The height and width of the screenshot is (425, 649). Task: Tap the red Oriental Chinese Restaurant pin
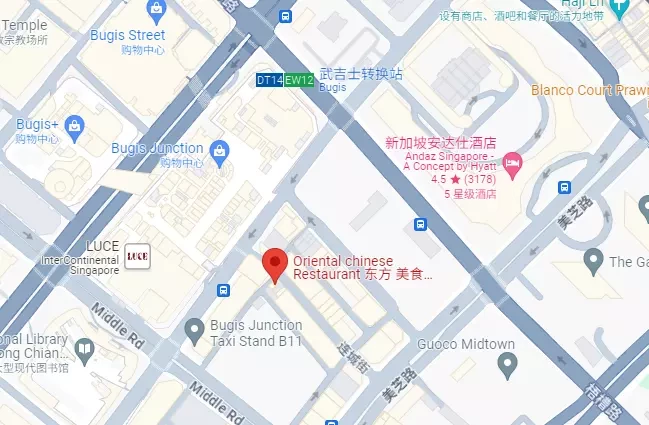pos(275,266)
